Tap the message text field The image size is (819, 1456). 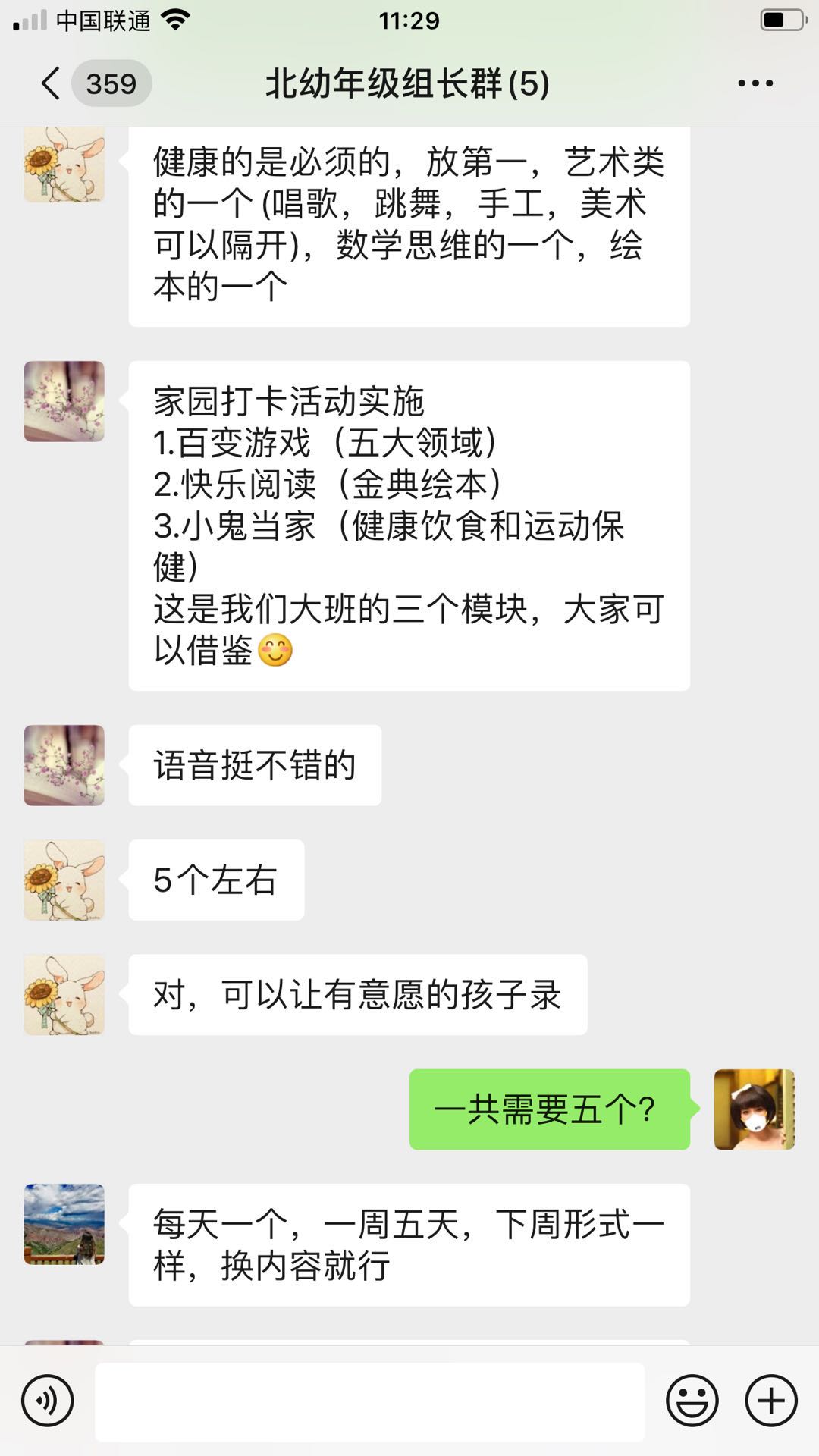point(369,1401)
